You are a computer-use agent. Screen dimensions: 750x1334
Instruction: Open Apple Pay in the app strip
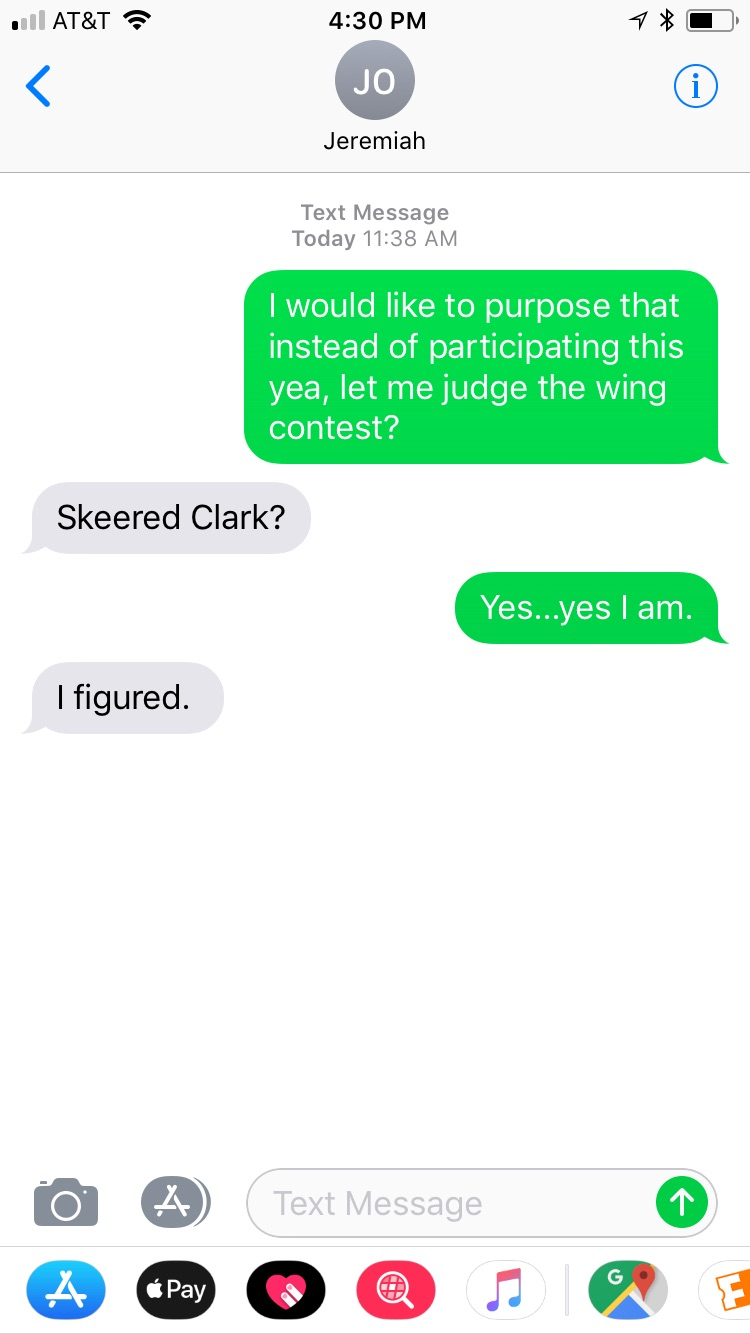176,1289
